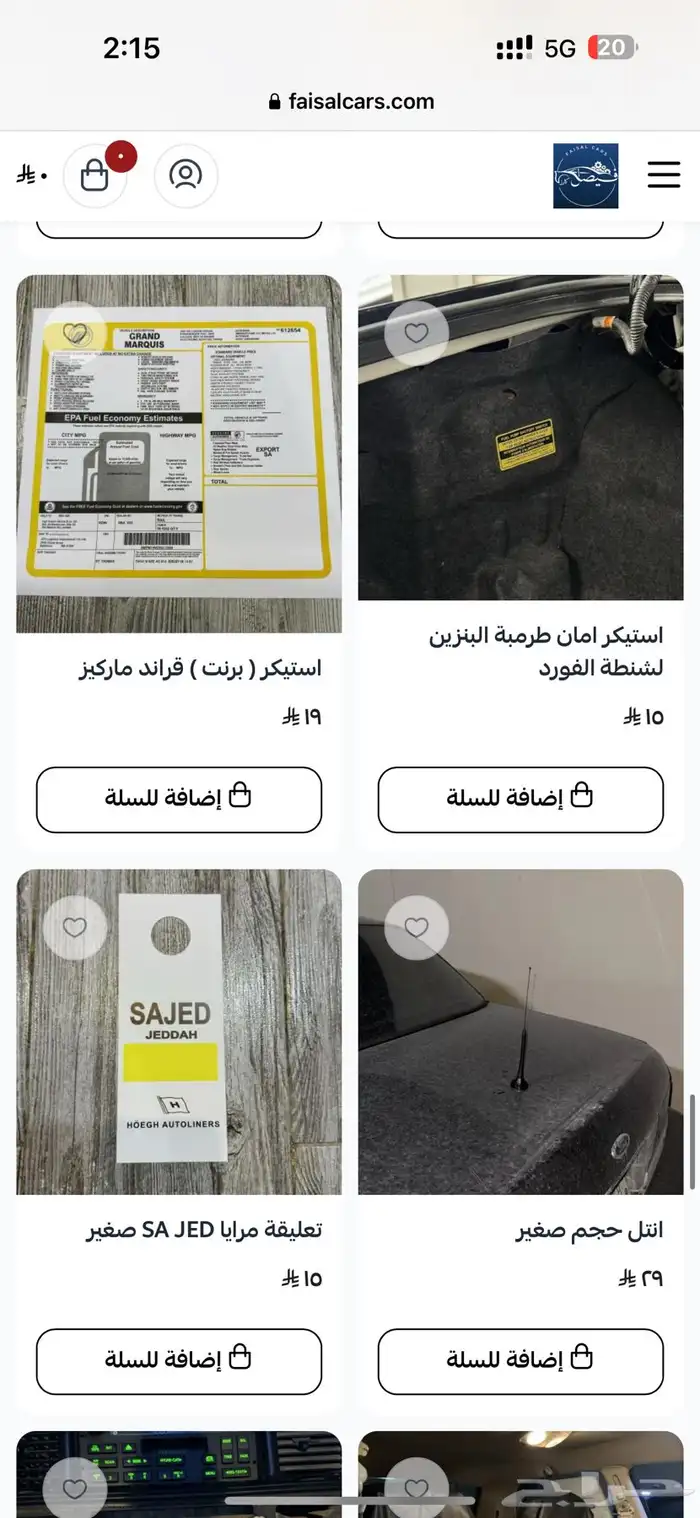Favorite the small size antenna
Image resolution: width=700 pixels, height=1518 pixels.
pyautogui.click(x=417, y=927)
